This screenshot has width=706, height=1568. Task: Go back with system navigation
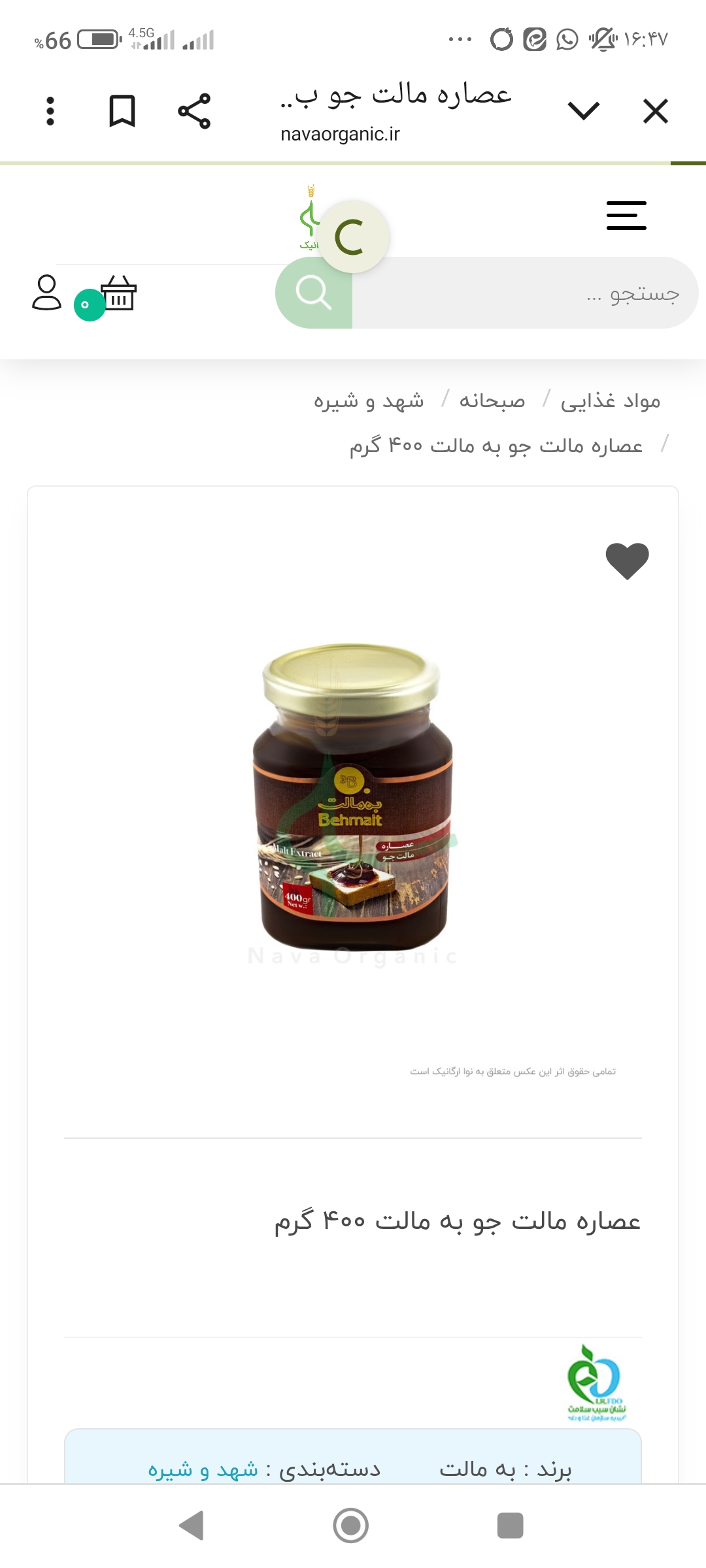pyautogui.click(x=192, y=1526)
